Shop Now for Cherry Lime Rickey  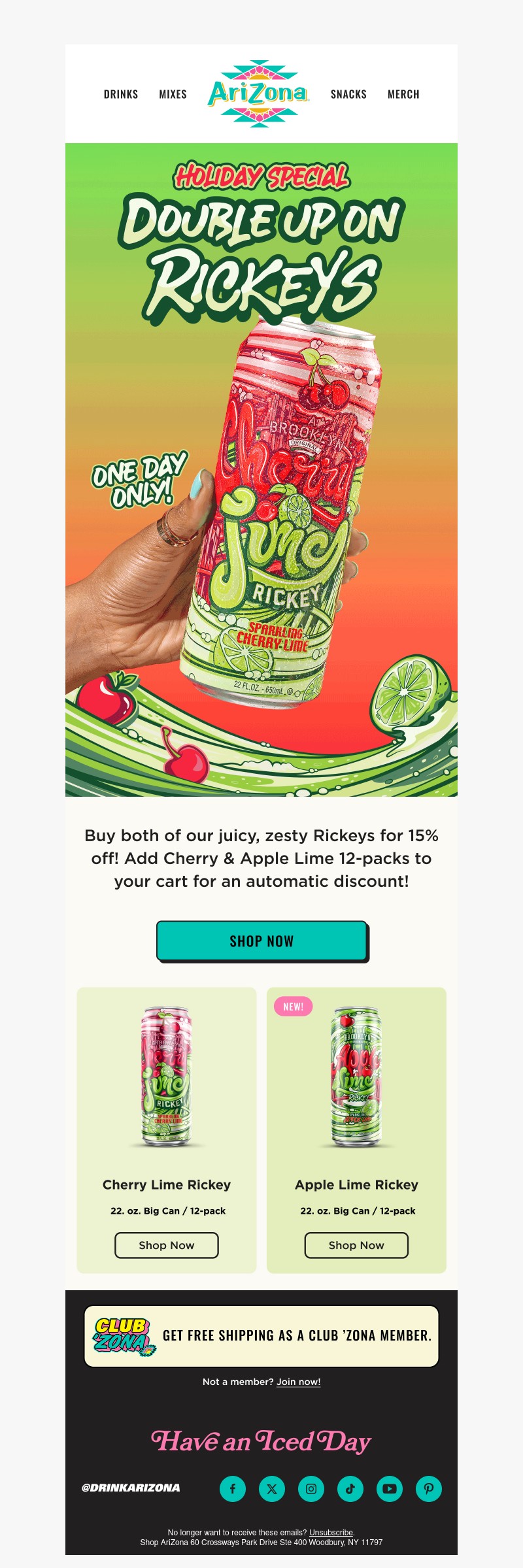(x=167, y=1245)
